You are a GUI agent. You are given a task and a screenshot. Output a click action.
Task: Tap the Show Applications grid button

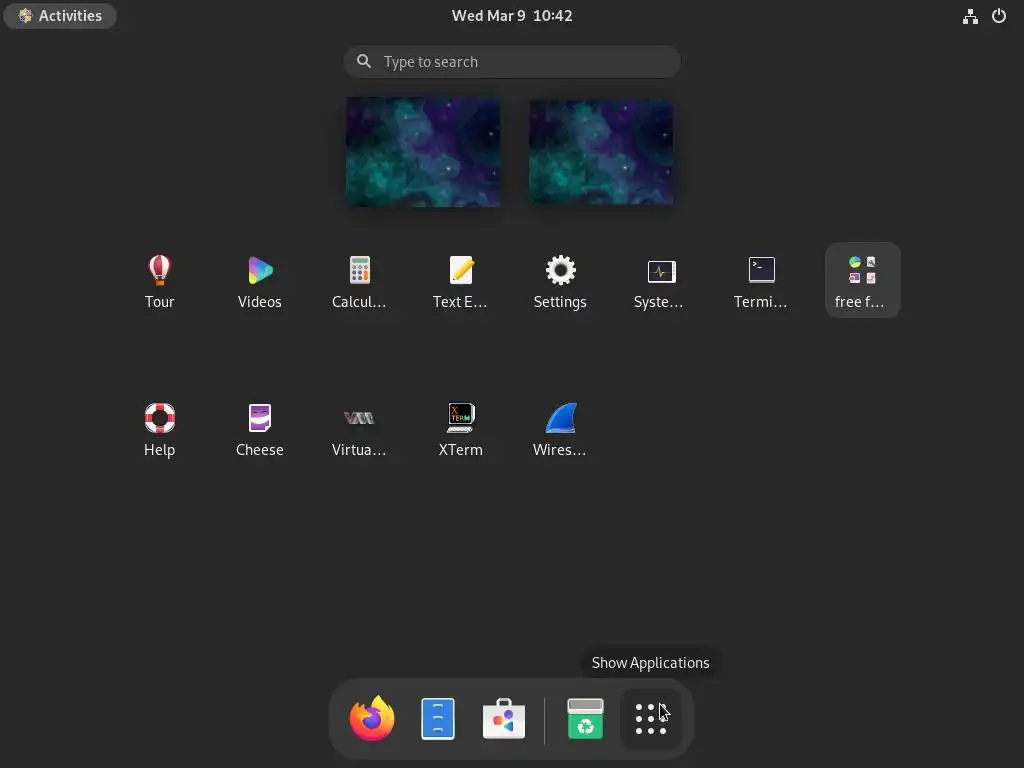651,719
